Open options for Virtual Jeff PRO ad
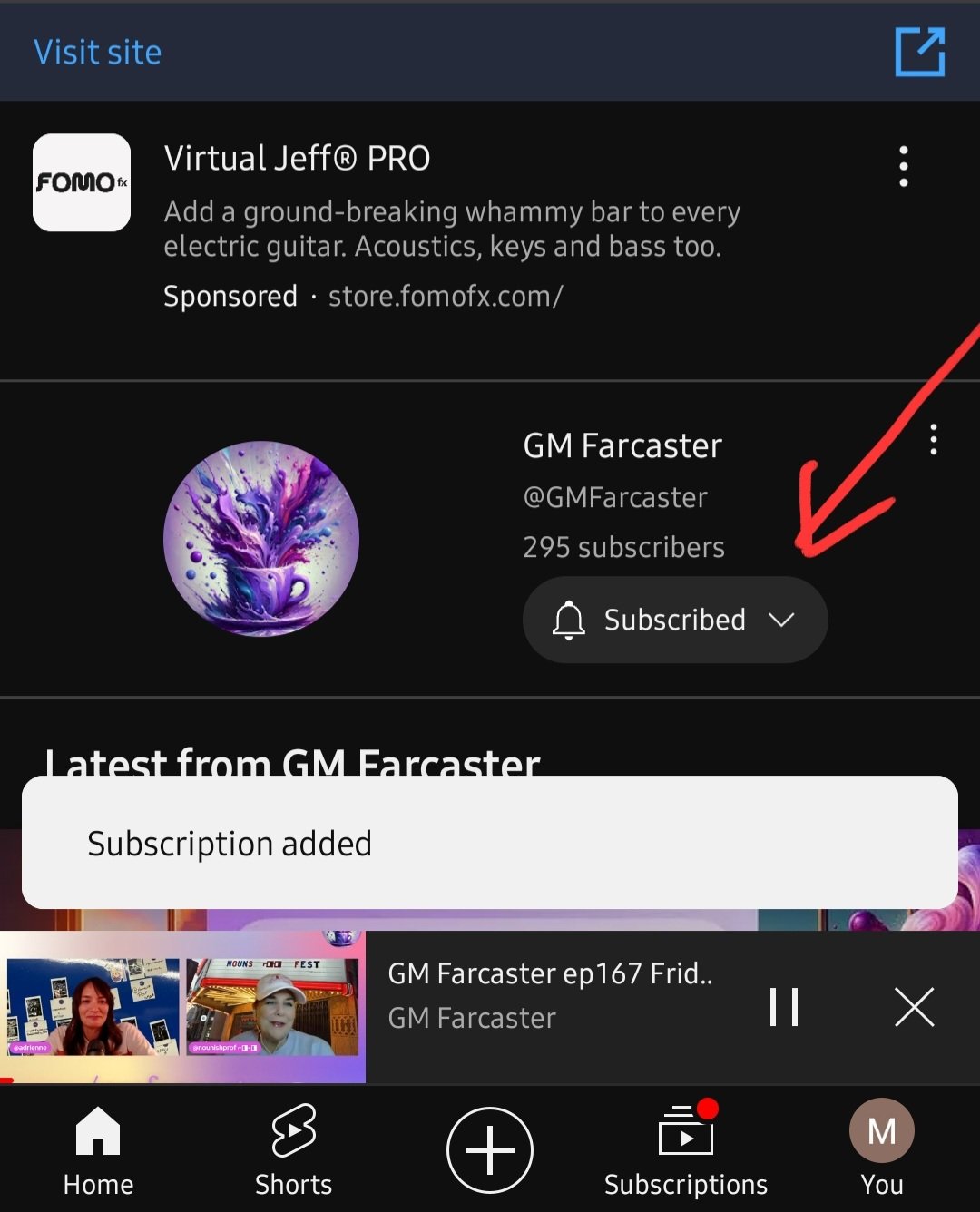Image resolution: width=980 pixels, height=1212 pixels. point(903,167)
